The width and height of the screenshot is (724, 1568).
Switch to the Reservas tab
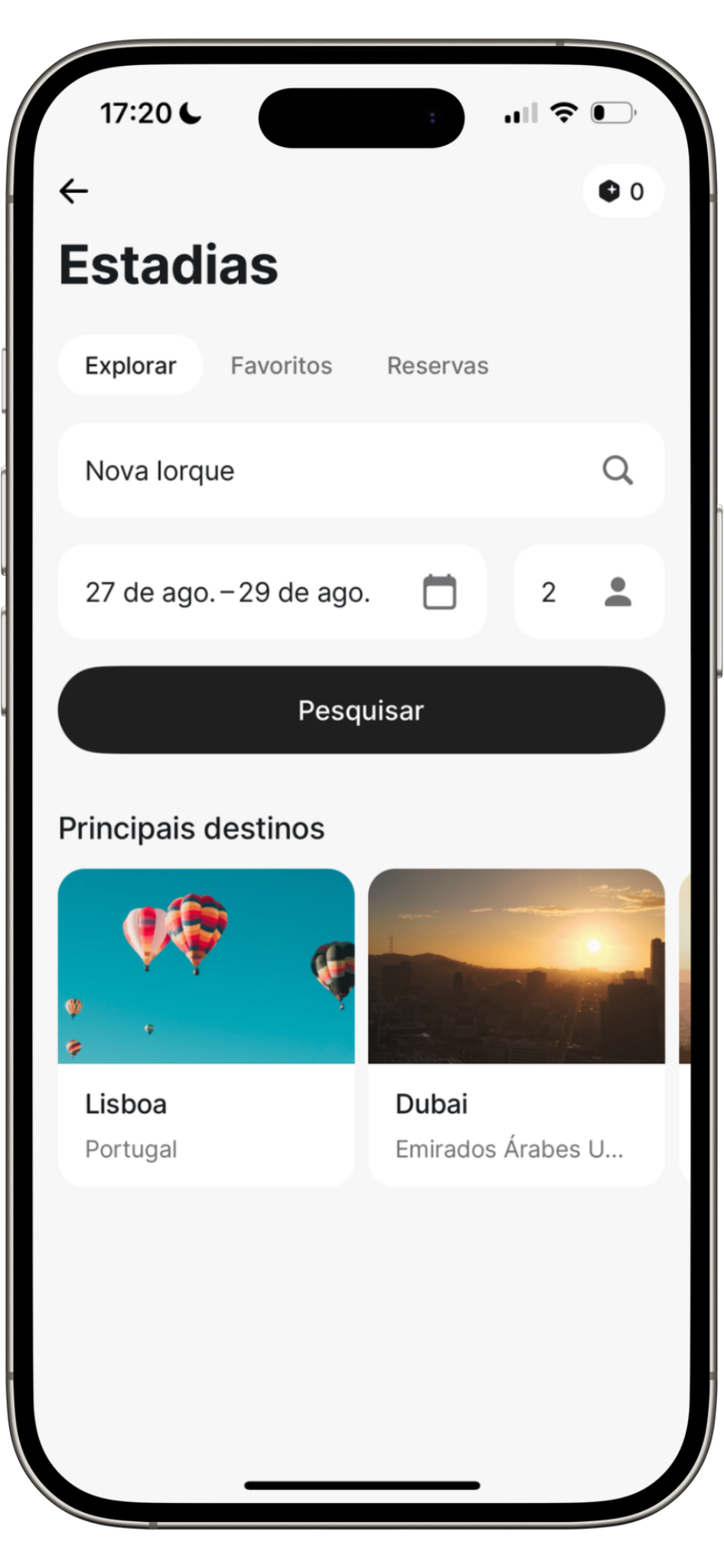pos(437,365)
